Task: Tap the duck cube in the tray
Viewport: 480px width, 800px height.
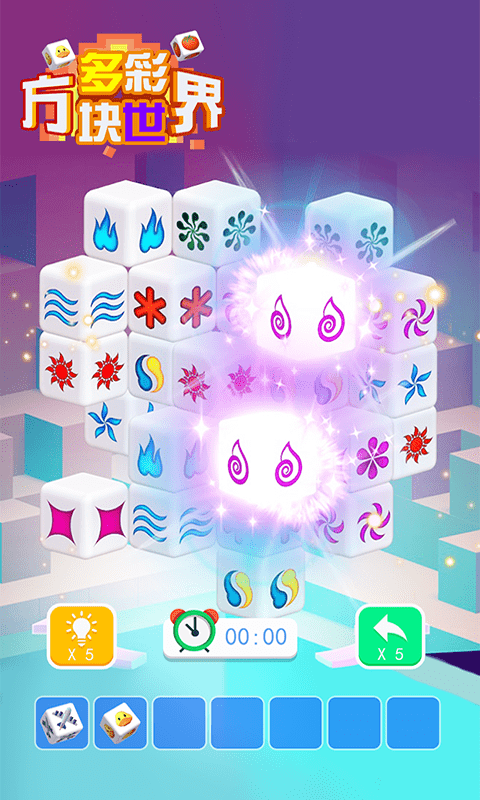Action: 120,723
